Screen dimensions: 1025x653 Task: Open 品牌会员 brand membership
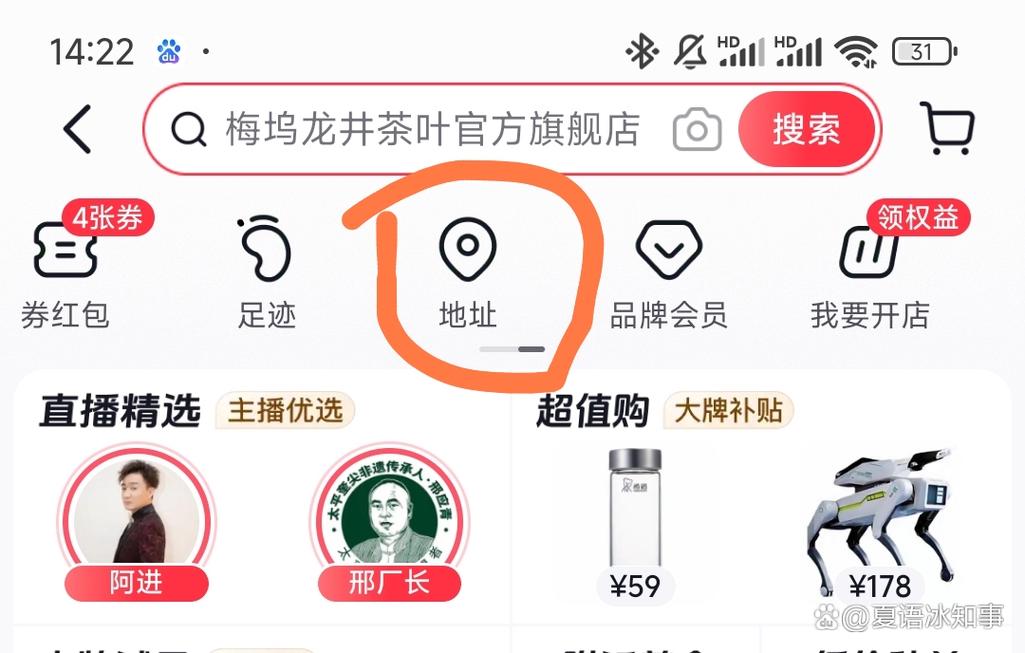[x=669, y=272]
